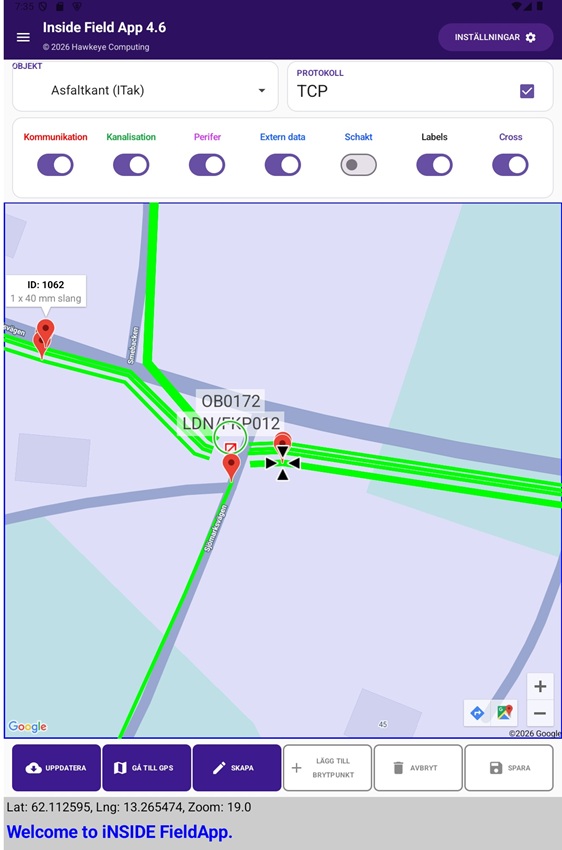This screenshot has width=562, height=850.
Task: Toggle the Perifer layer off
Action: pyautogui.click(x=207, y=165)
